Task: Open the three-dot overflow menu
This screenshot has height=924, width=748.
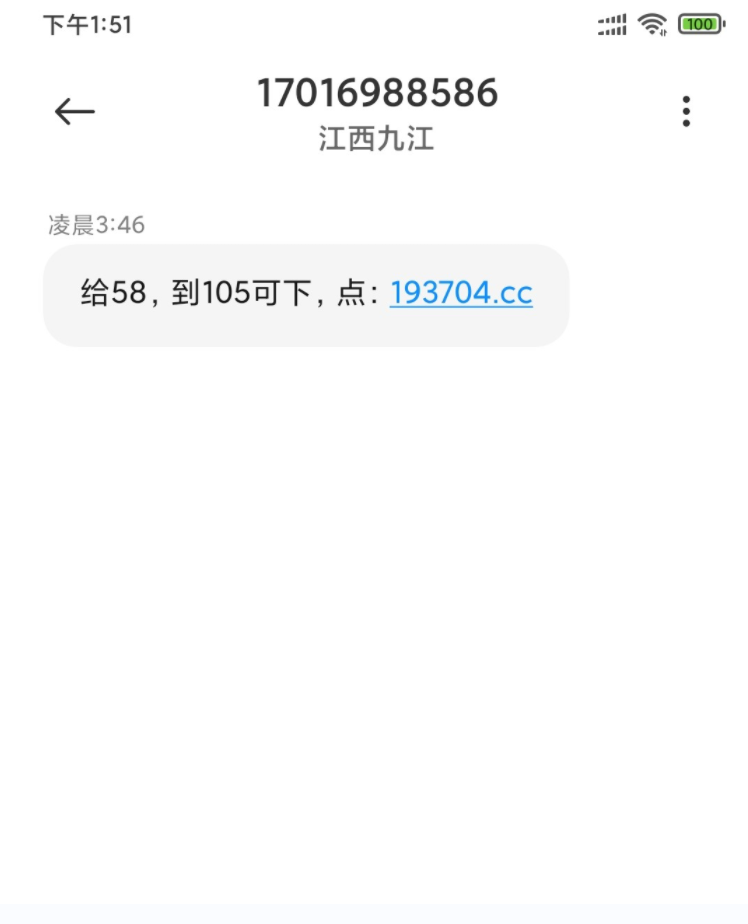Action: pyautogui.click(x=686, y=111)
